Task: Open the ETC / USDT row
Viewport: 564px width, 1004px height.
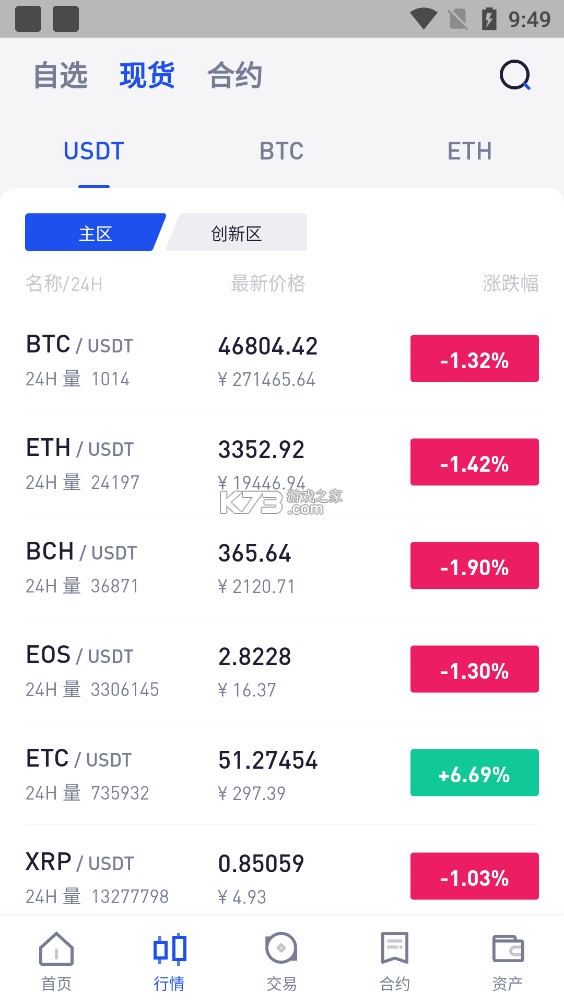Action: [x=282, y=774]
